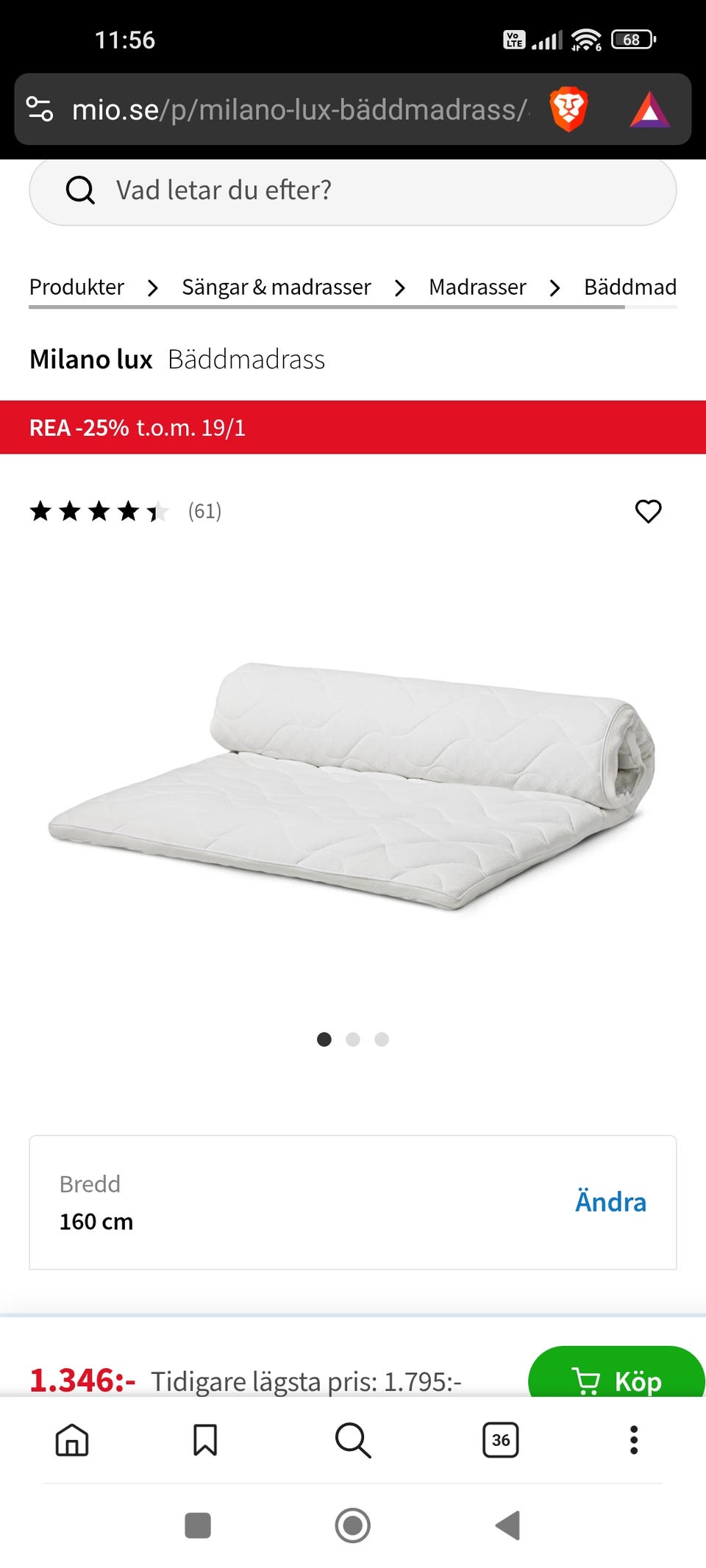Image resolution: width=706 pixels, height=1568 pixels.
Task: Tap the 'Vad letar du efter?' search field
Action: 353,190
